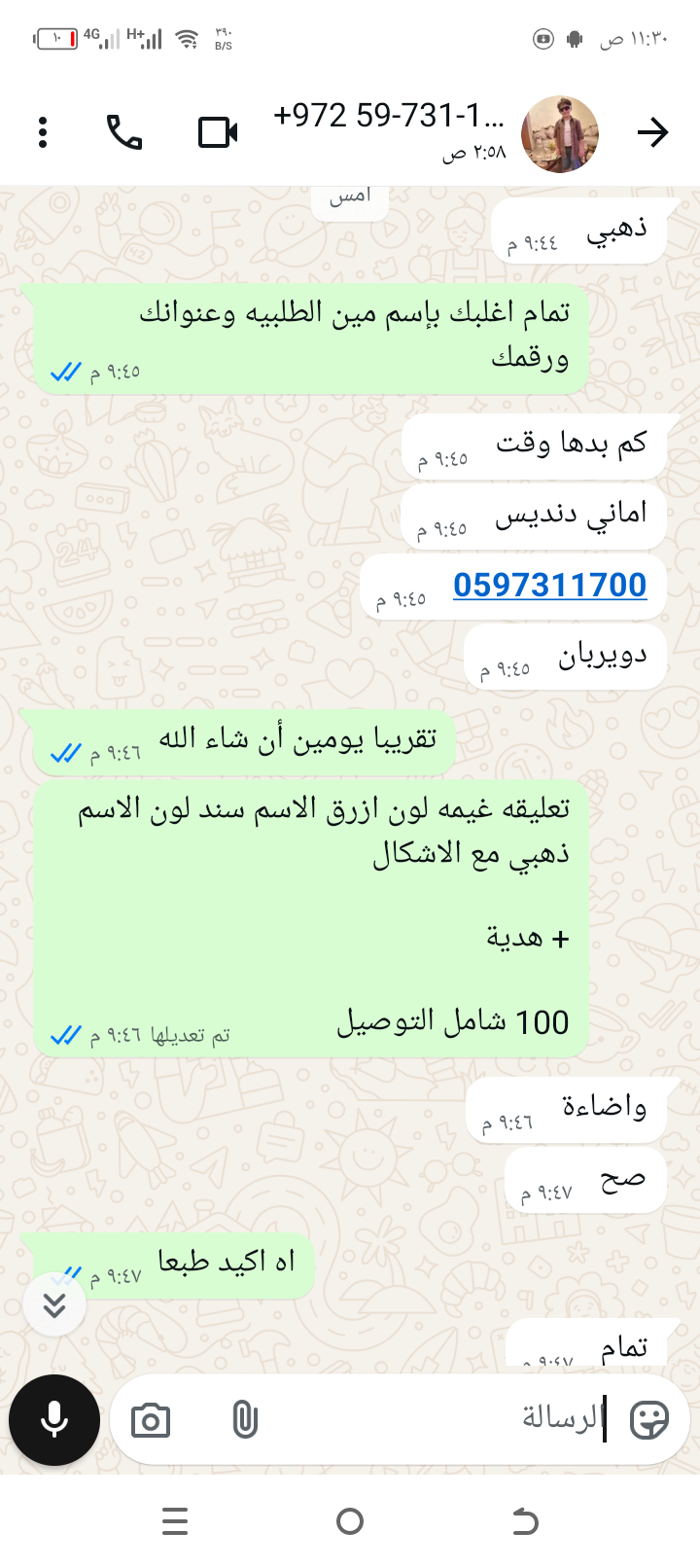Open the emoji and sticker picker
The width and height of the screenshot is (700, 1568).
648,1420
